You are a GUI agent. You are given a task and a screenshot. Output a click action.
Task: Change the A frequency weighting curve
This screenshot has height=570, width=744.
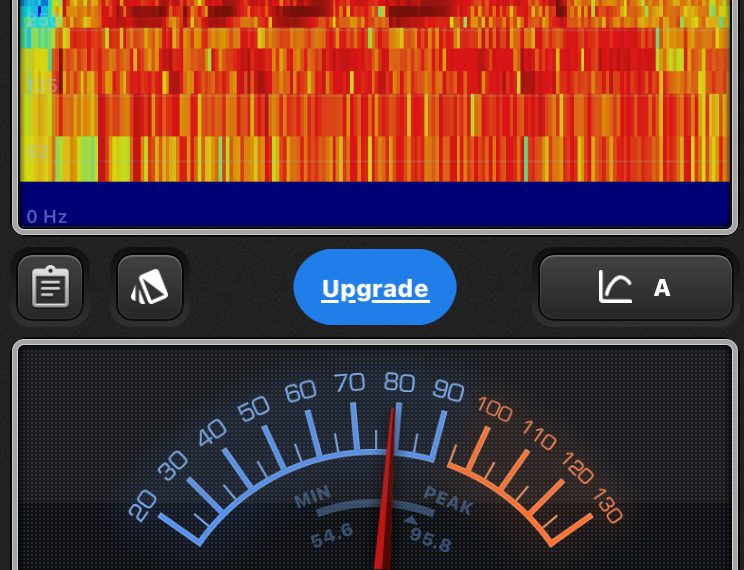click(636, 288)
